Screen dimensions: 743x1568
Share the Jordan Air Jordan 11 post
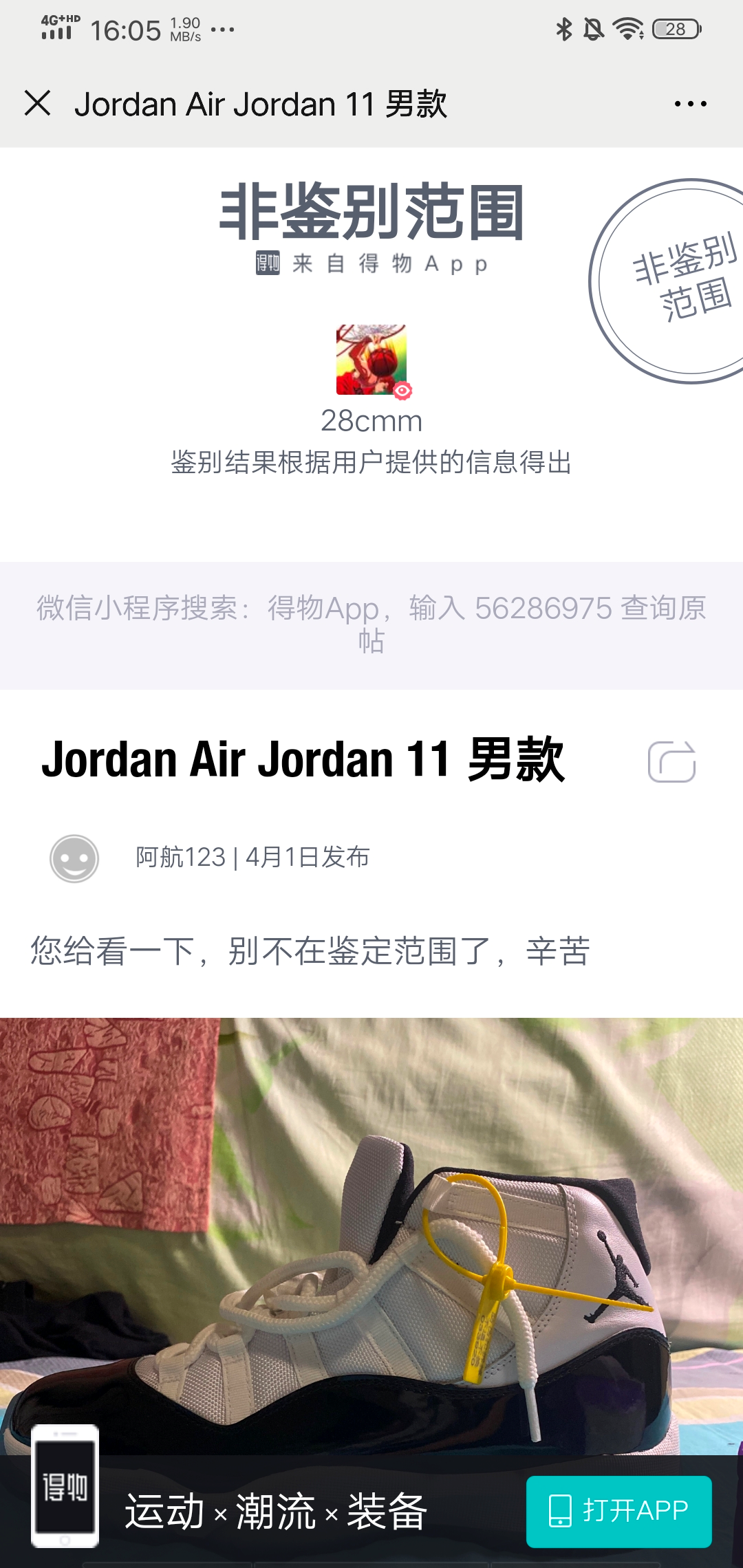coord(671,761)
